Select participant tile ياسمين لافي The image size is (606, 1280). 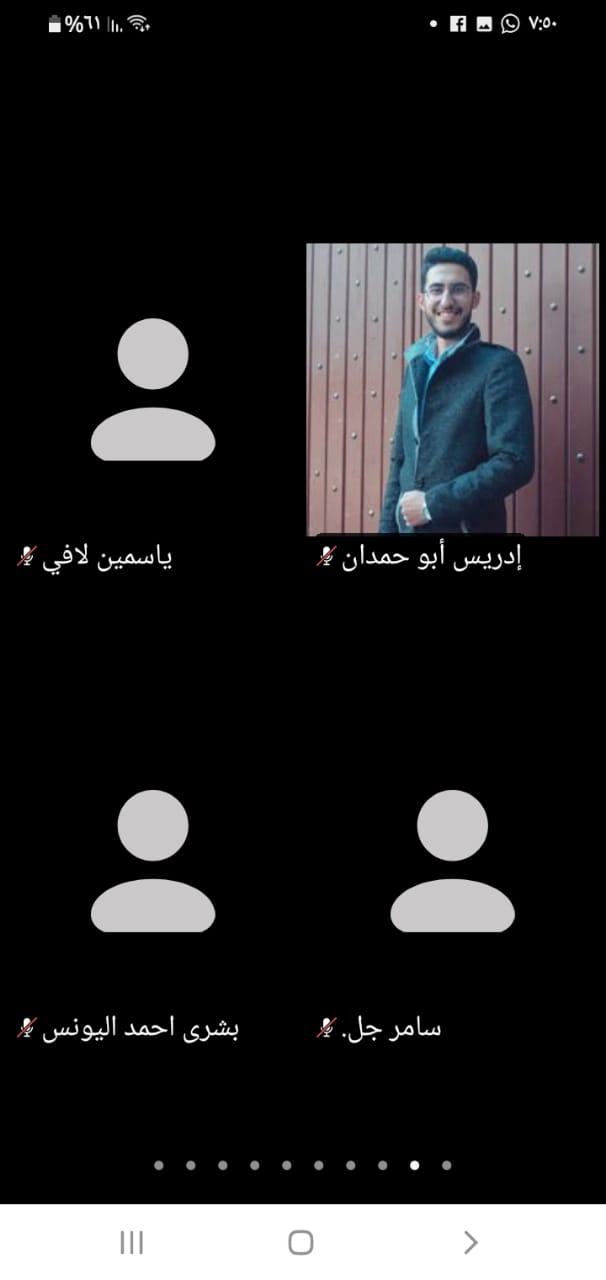tap(153, 390)
